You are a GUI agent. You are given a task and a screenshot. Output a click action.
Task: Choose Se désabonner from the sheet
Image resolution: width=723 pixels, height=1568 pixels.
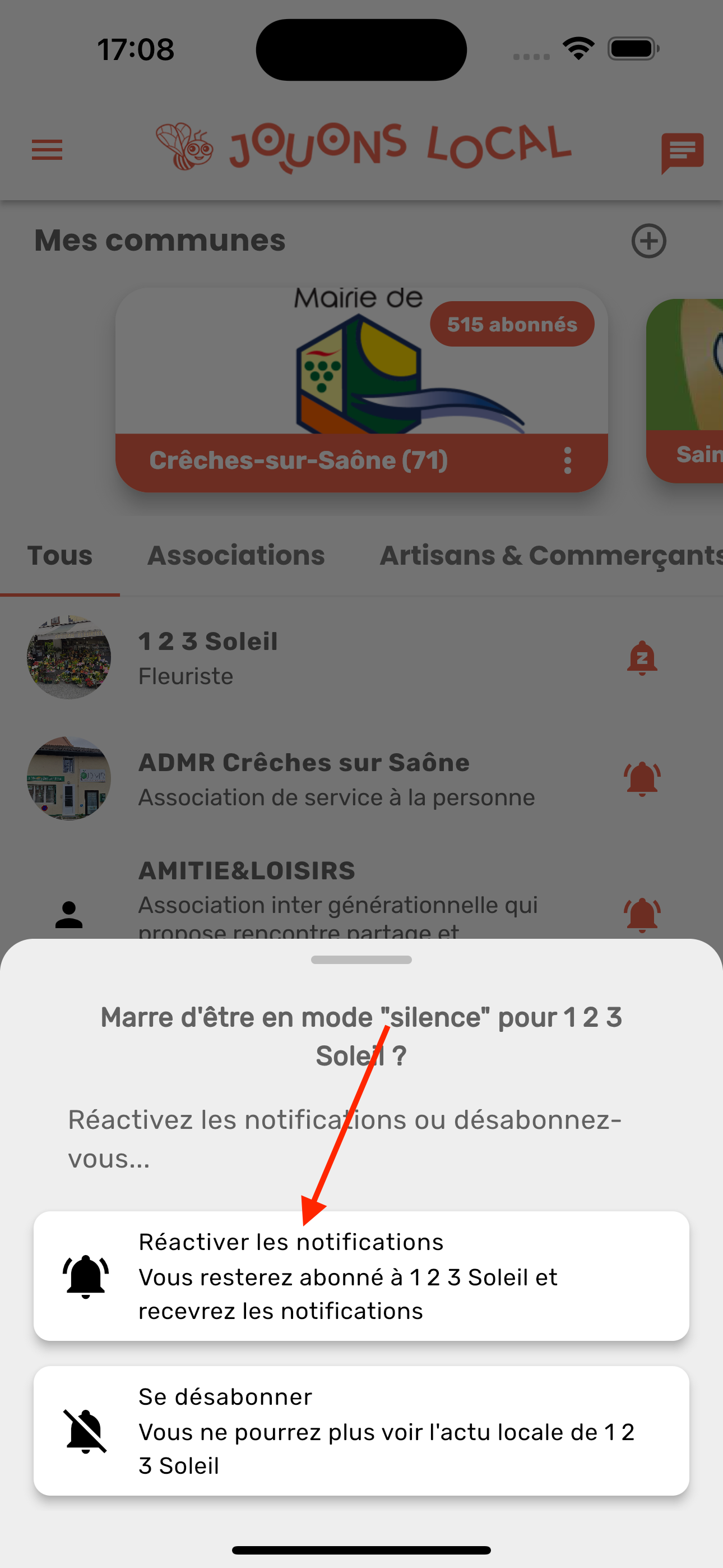pos(361,1432)
